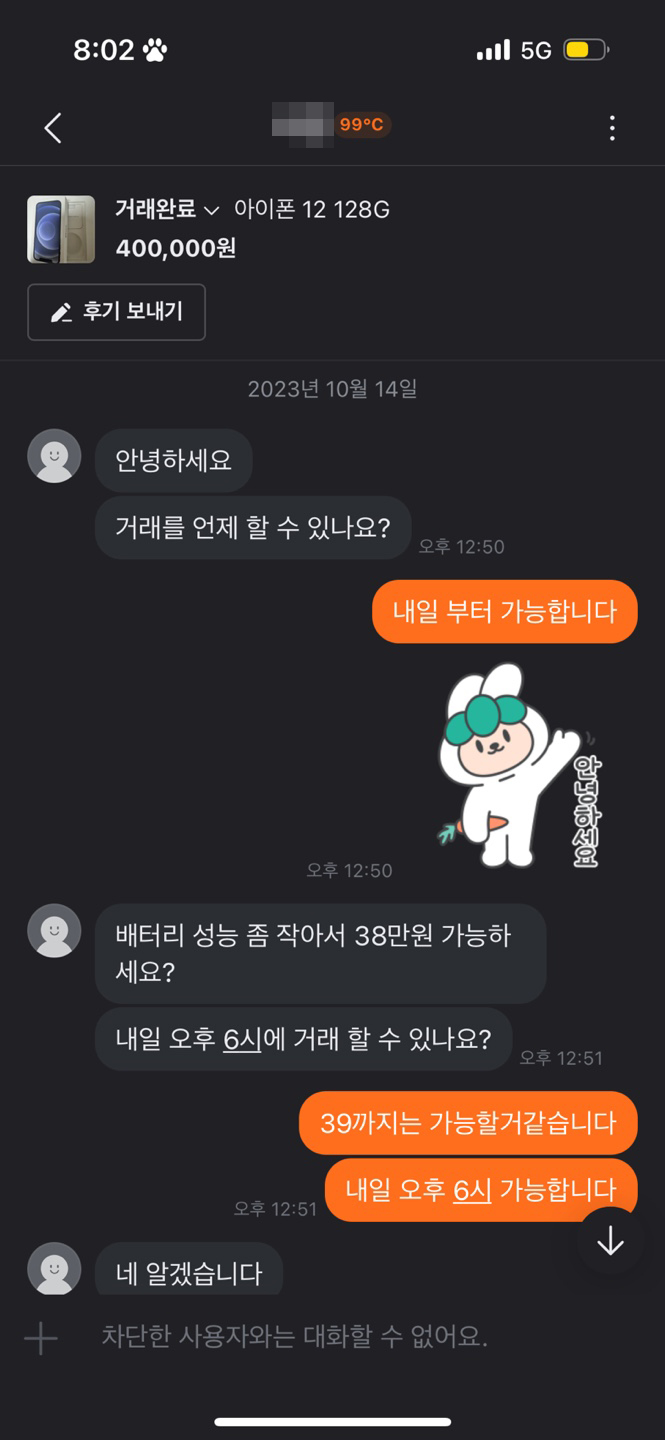Expand the 거래완료 status dropdown
The height and width of the screenshot is (1440, 665).
[167, 210]
